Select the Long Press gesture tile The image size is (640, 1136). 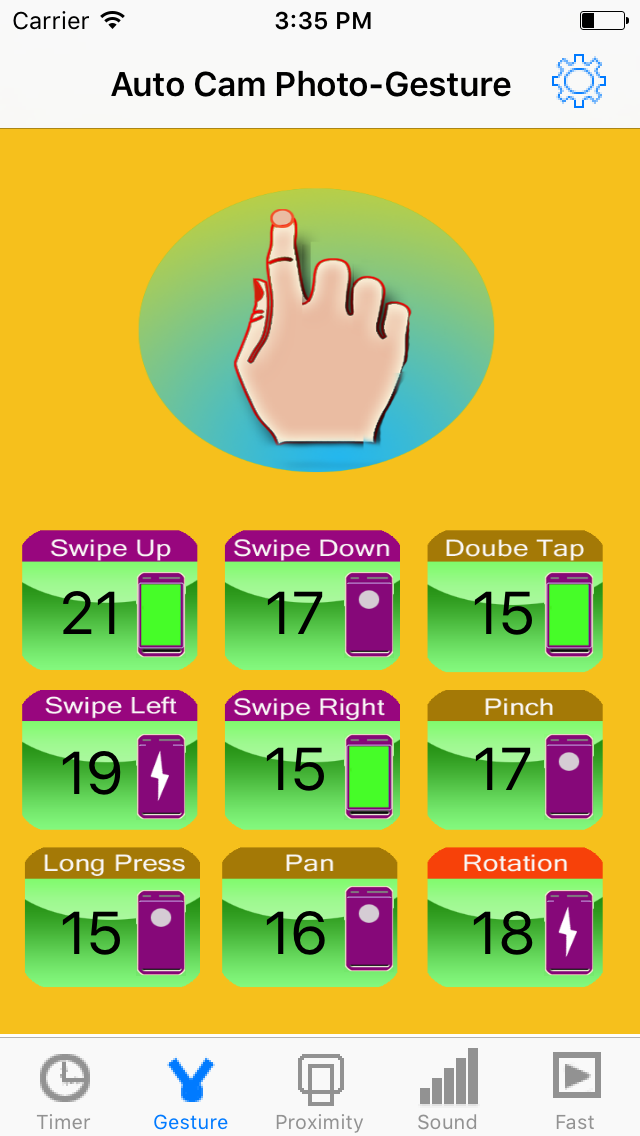pyautogui.click(x=110, y=917)
